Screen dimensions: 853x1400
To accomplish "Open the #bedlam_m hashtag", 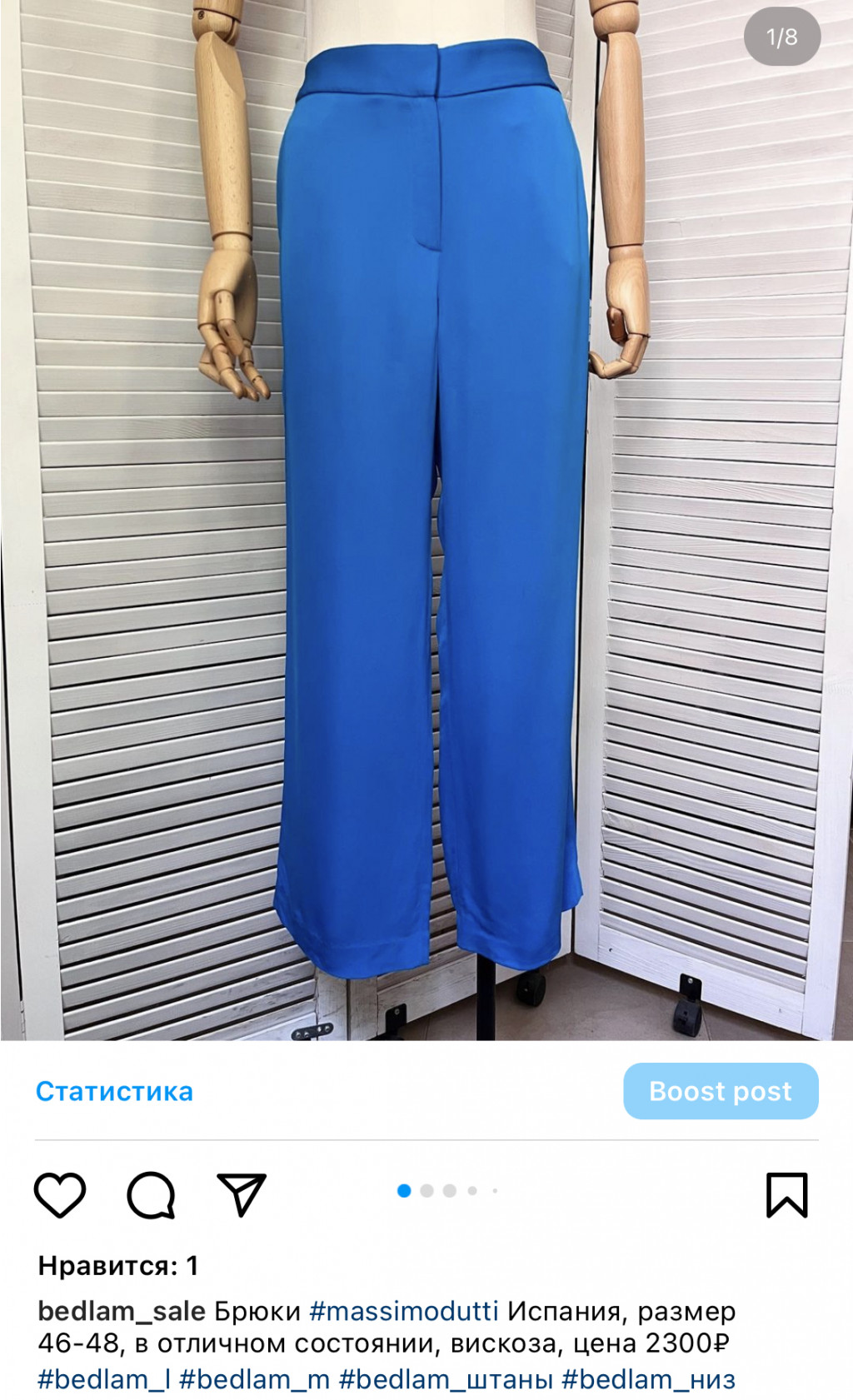I will tap(254, 1380).
